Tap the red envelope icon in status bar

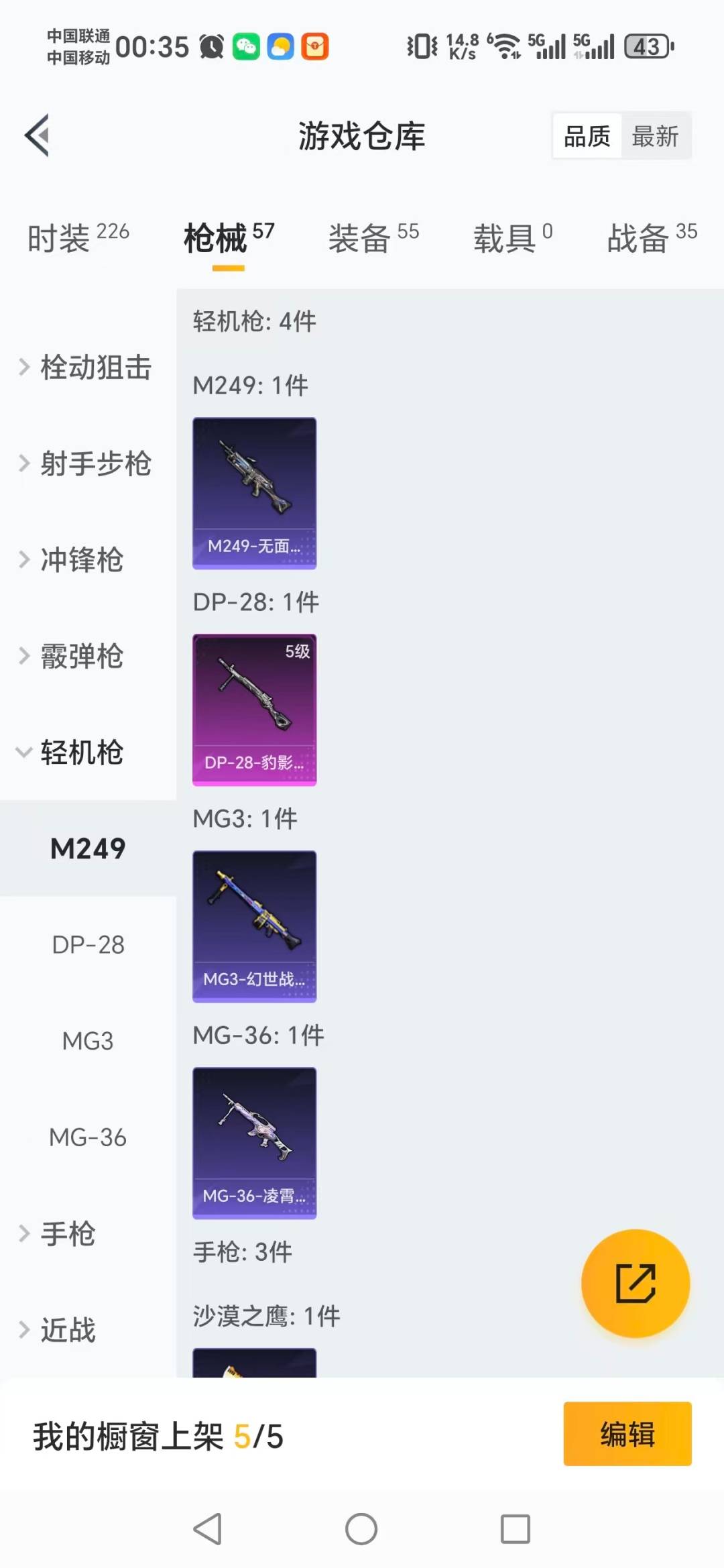(315, 47)
